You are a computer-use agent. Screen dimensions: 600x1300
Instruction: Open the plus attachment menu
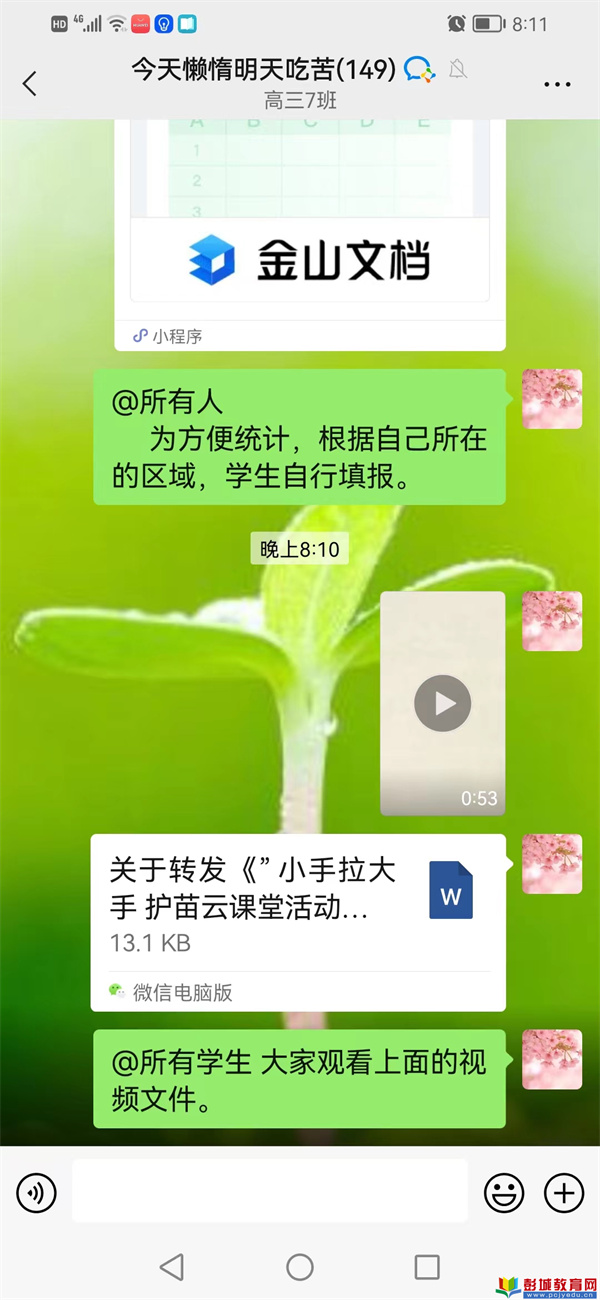[563, 1192]
